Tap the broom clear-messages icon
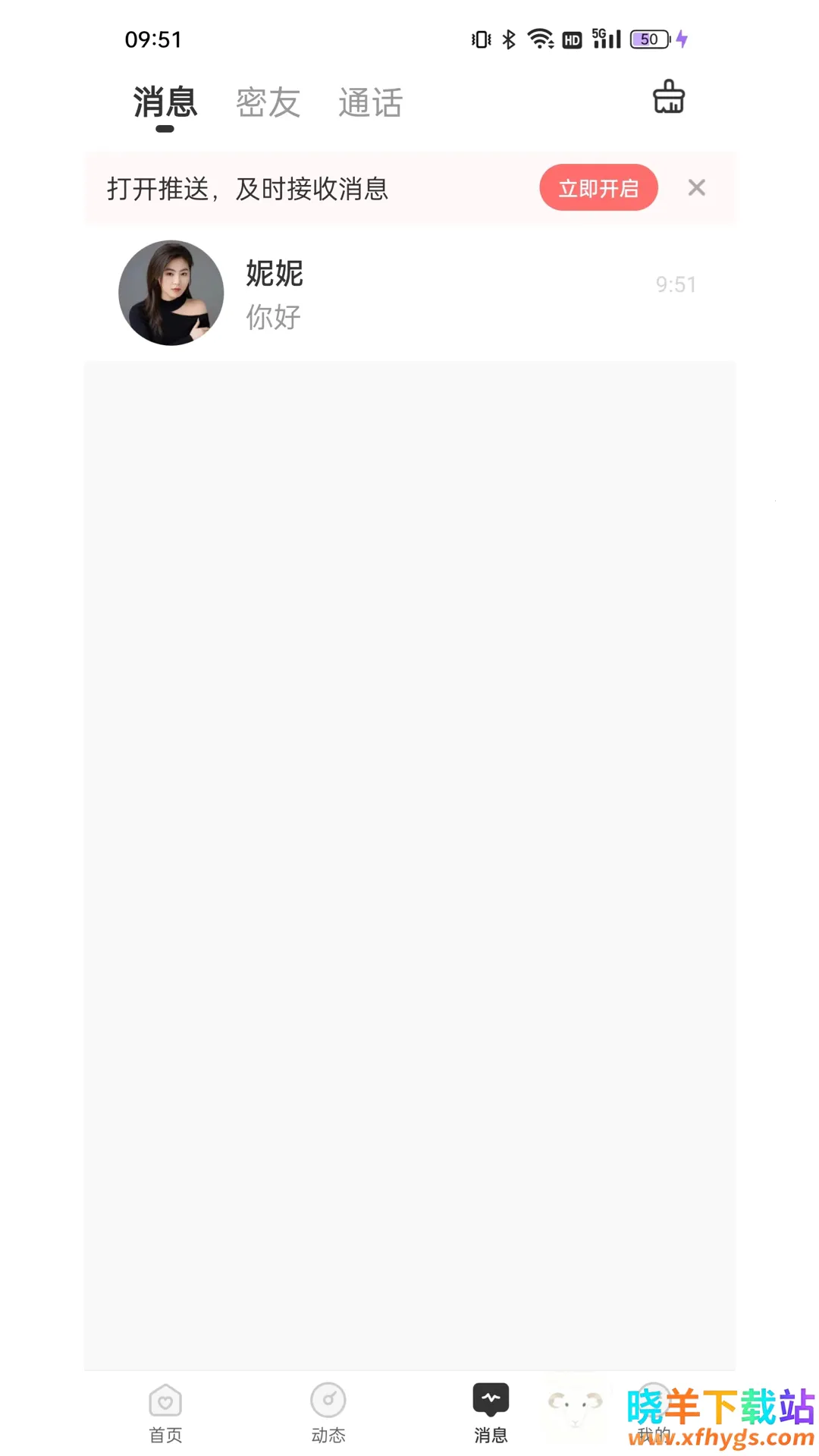The width and height of the screenshot is (819, 1456). (x=668, y=98)
